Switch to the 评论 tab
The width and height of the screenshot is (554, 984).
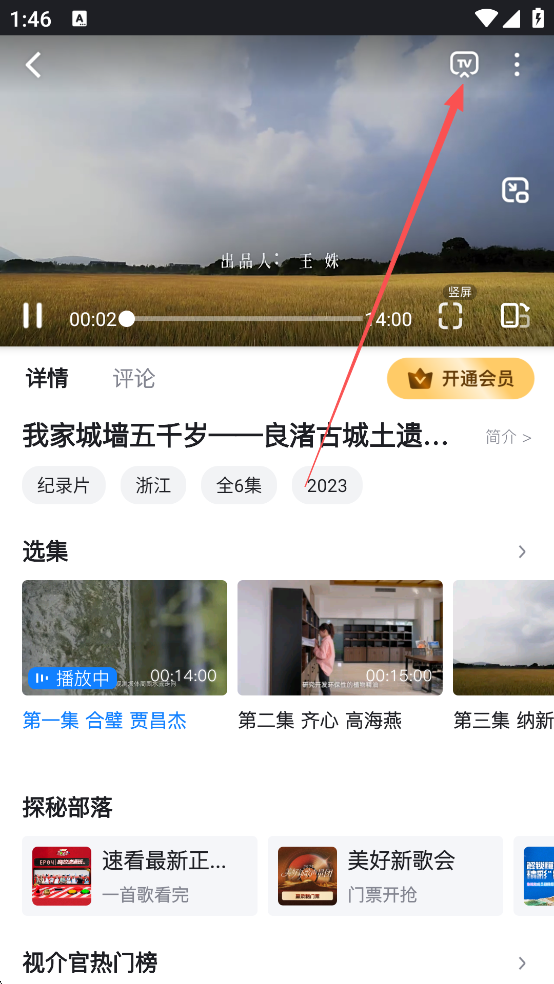pyautogui.click(x=134, y=378)
